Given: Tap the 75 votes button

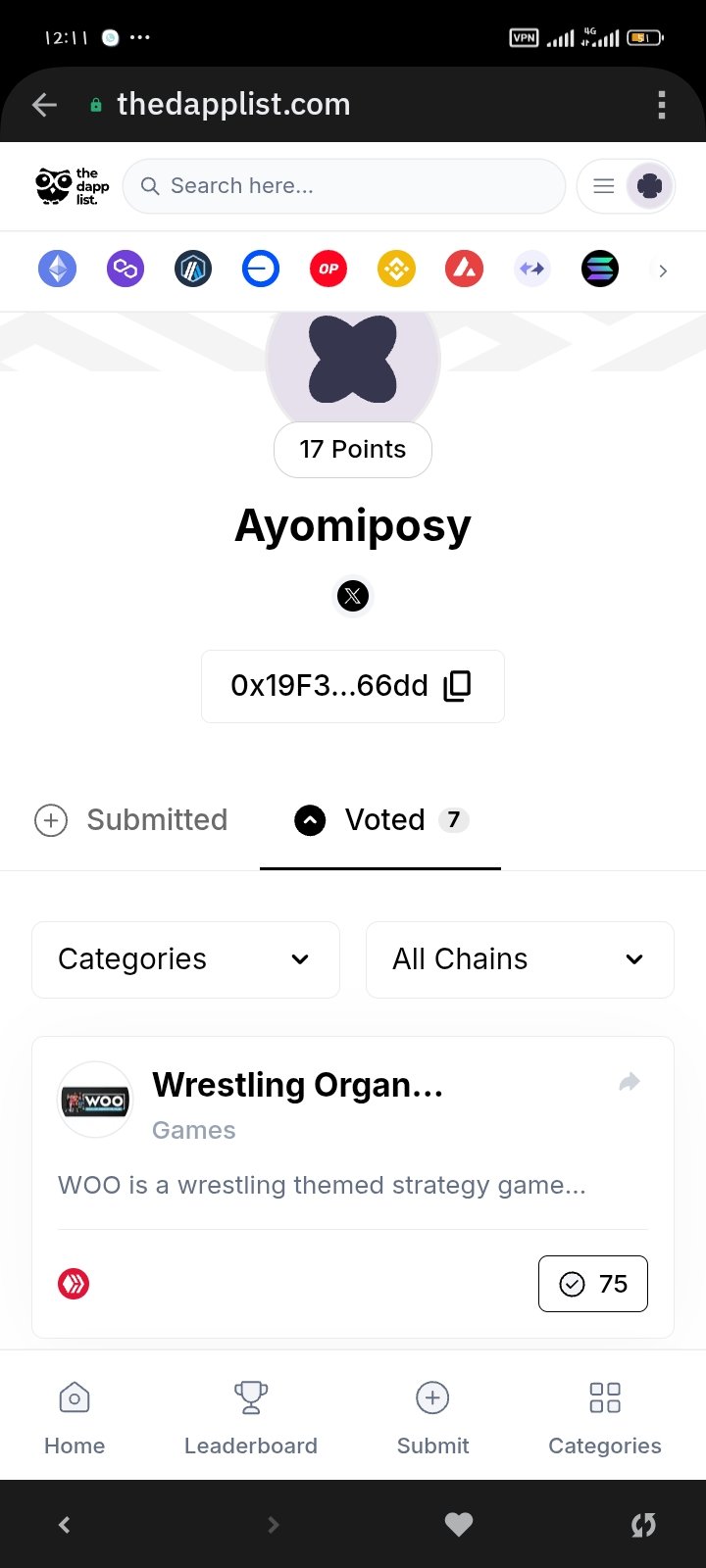Looking at the screenshot, I should 593,1284.
